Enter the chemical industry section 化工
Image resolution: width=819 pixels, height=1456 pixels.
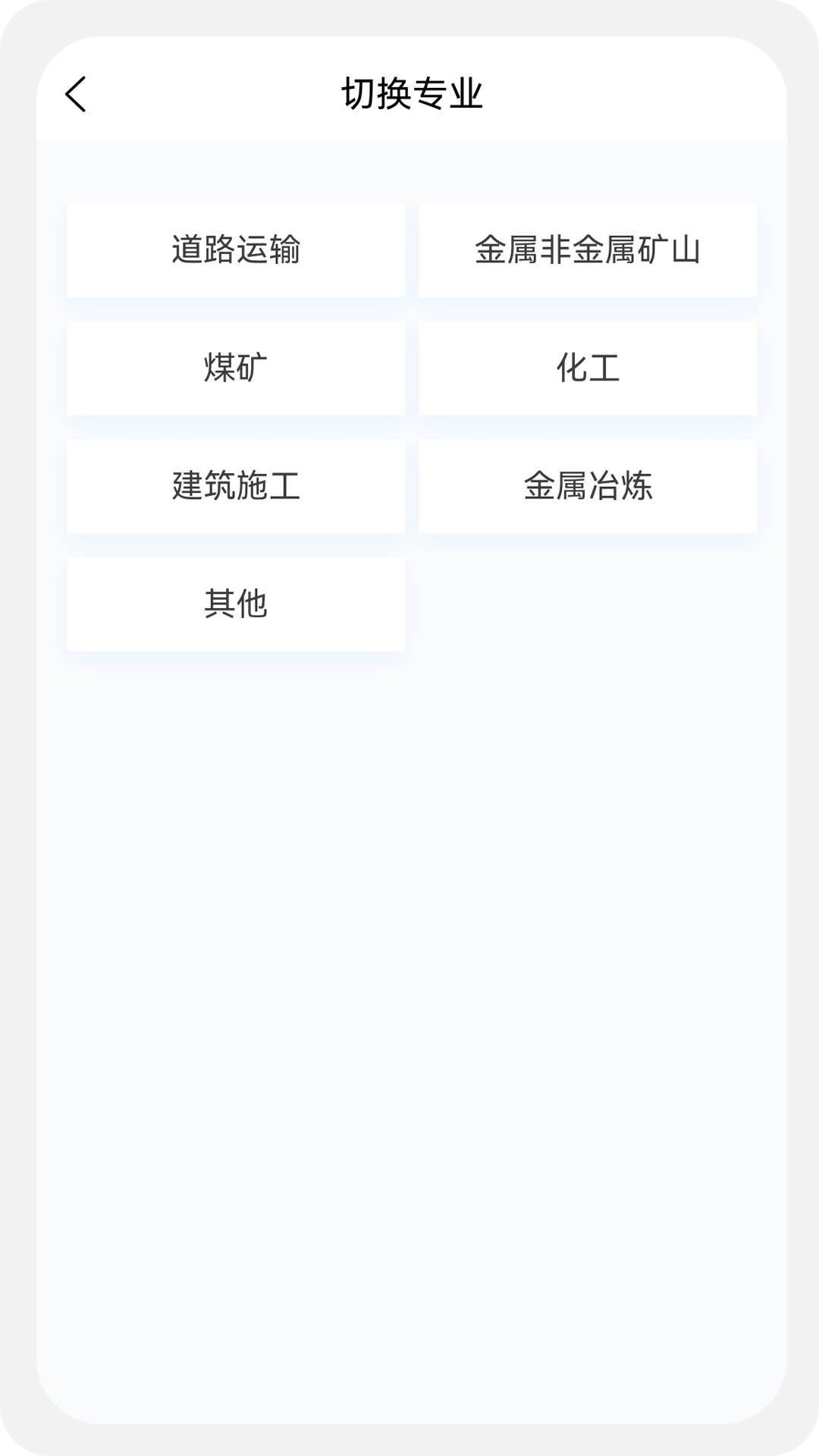tap(588, 368)
